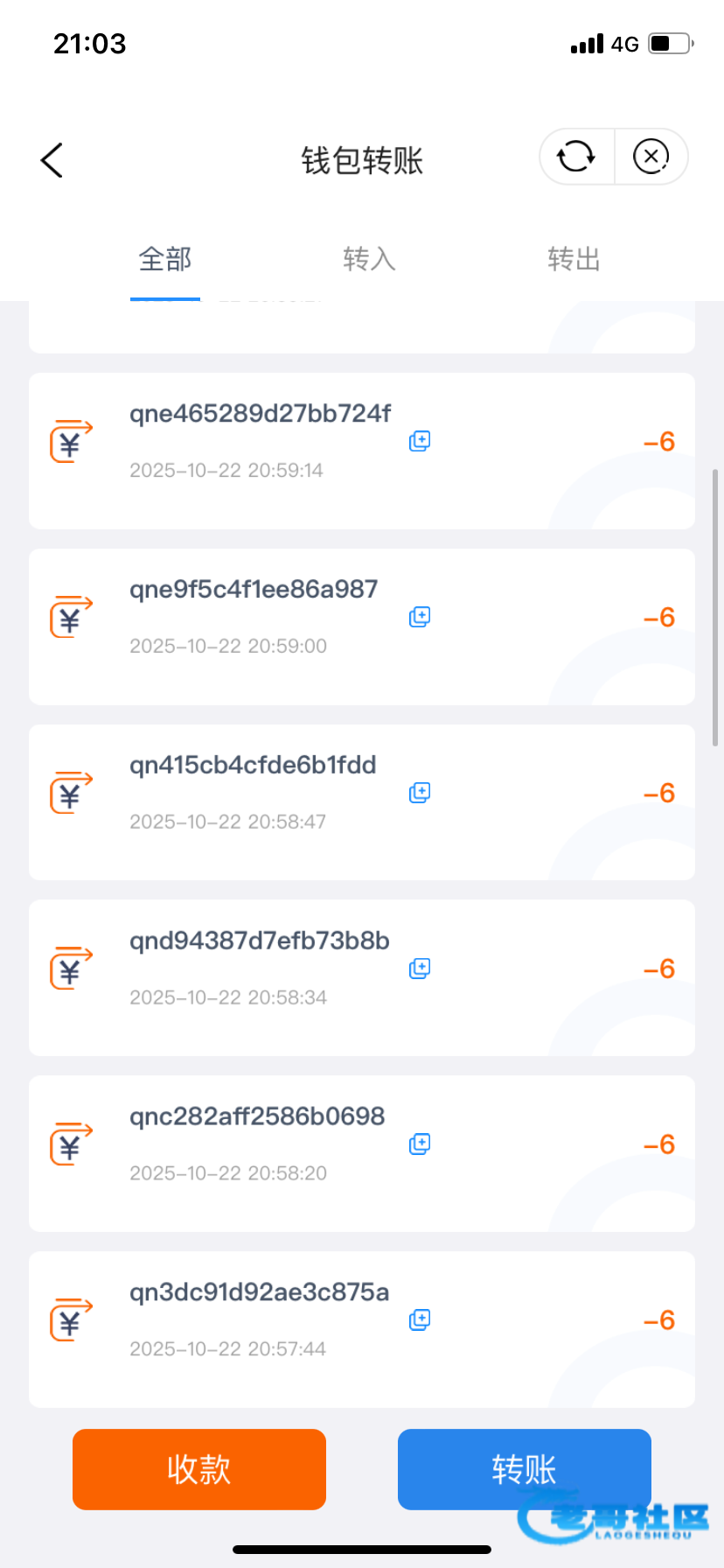This screenshot has width=724, height=1568.
Task: Open transfer record from 20:59:14
Action: pos(362,451)
